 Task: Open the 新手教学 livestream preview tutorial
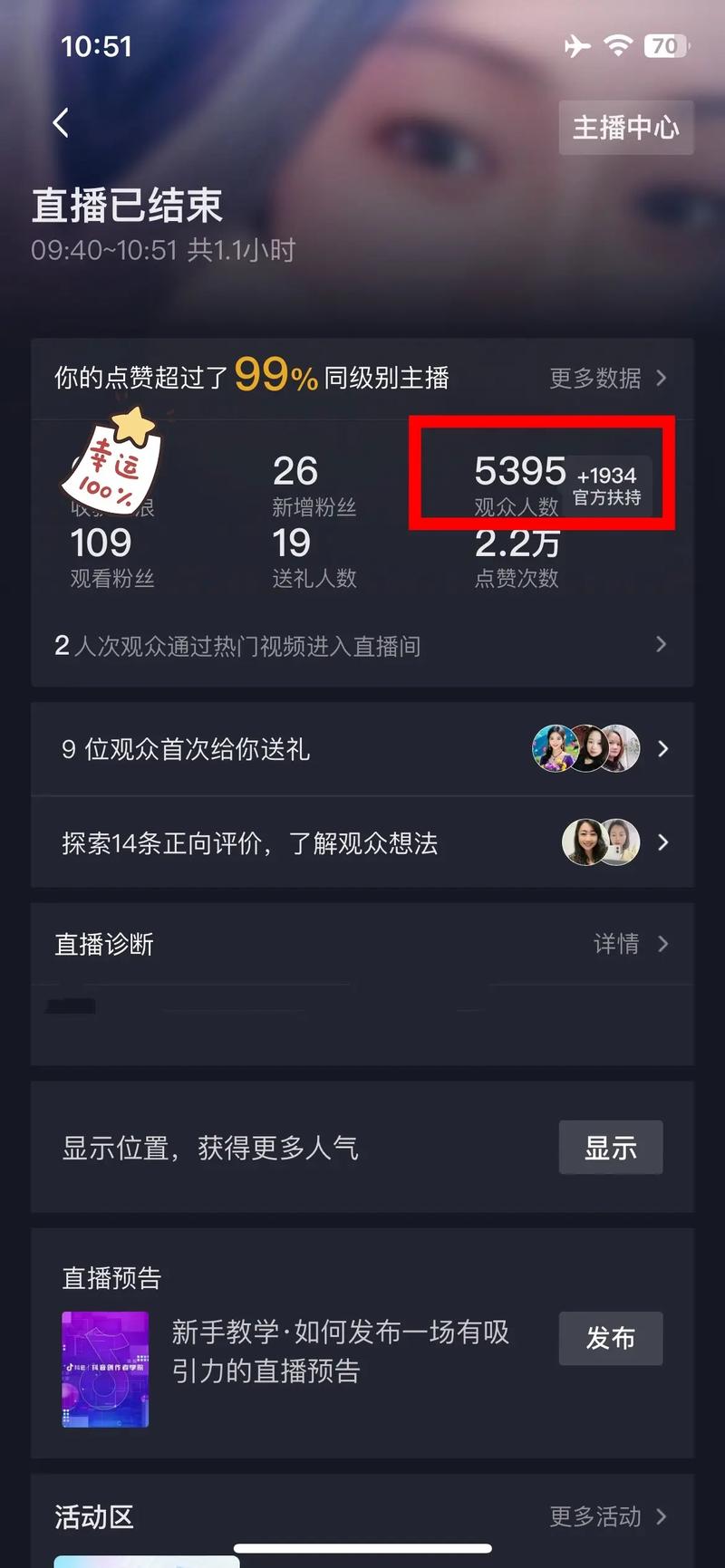click(x=339, y=1351)
